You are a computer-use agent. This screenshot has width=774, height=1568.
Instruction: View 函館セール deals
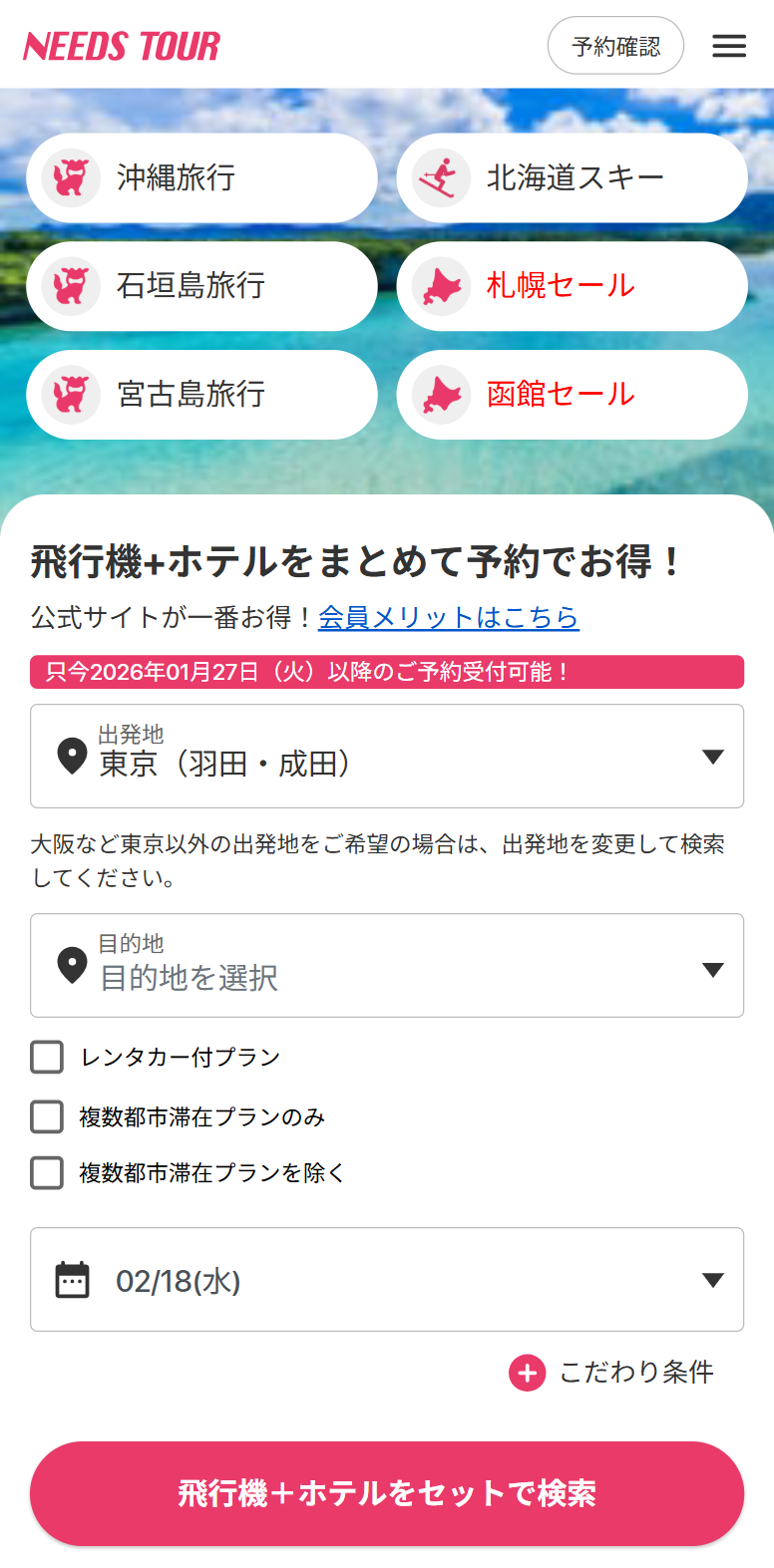pyautogui.click(x=572, y=395)
